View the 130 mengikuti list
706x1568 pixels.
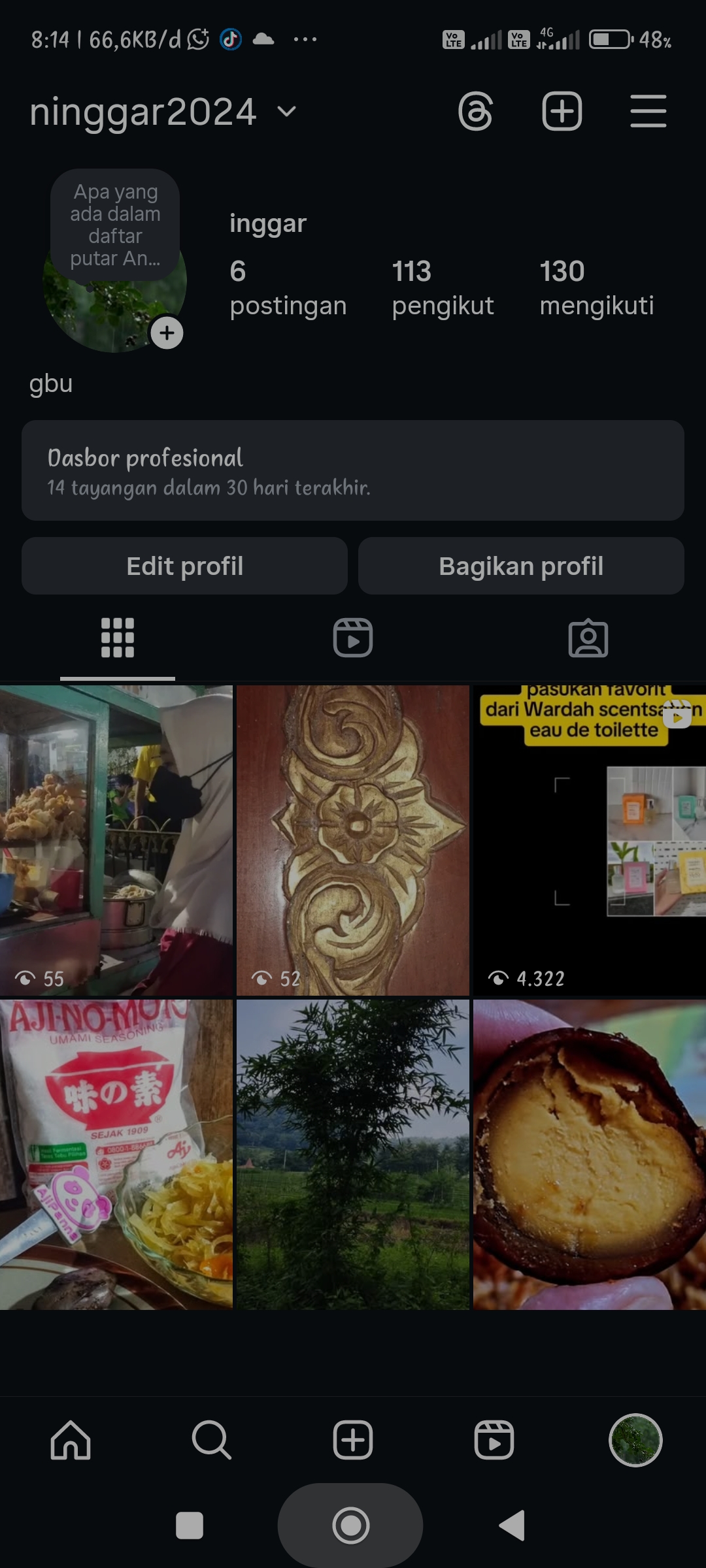pyautogui.click(x=596, y=287)
